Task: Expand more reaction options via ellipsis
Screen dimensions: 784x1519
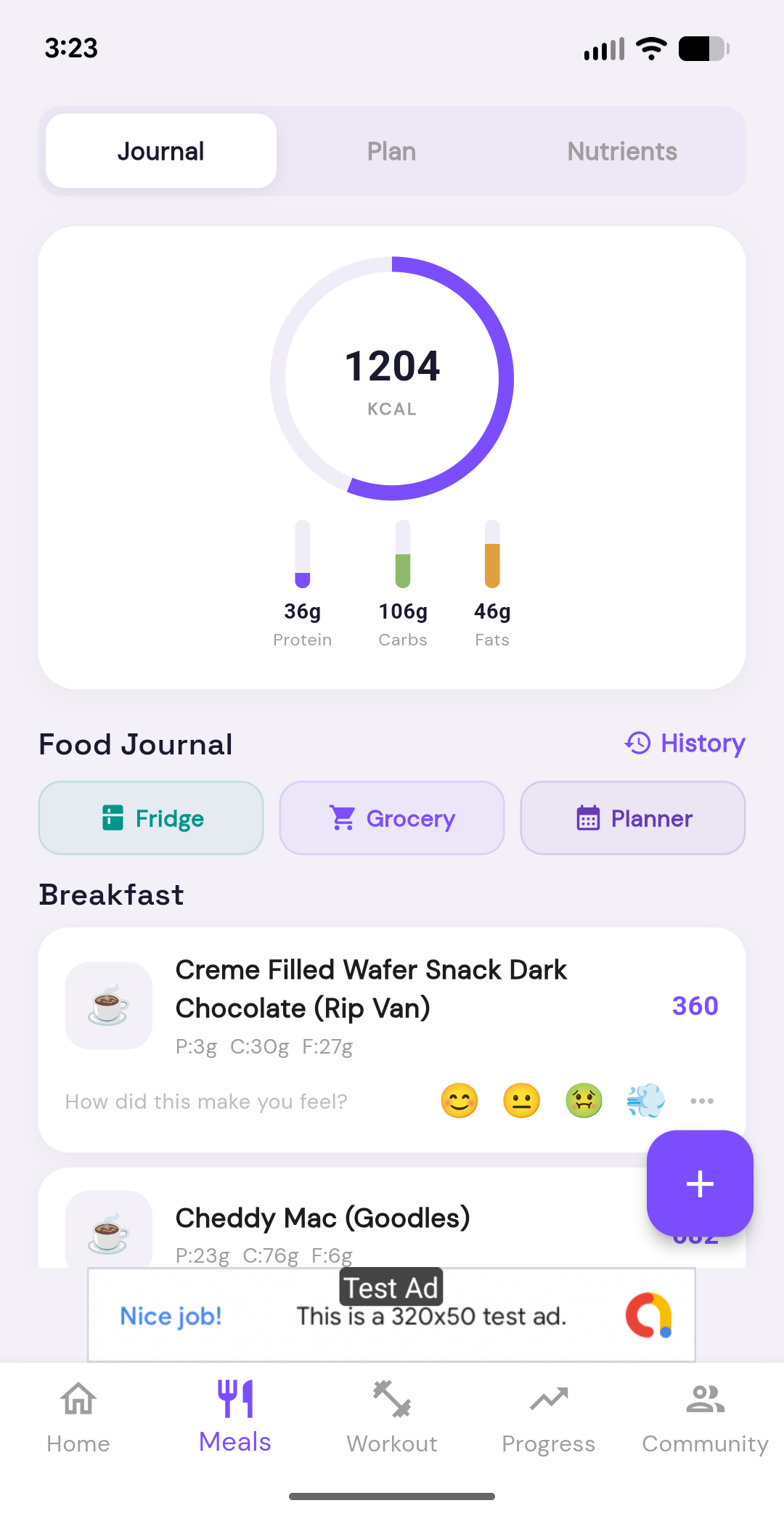Action: (x=701, y=1101)
